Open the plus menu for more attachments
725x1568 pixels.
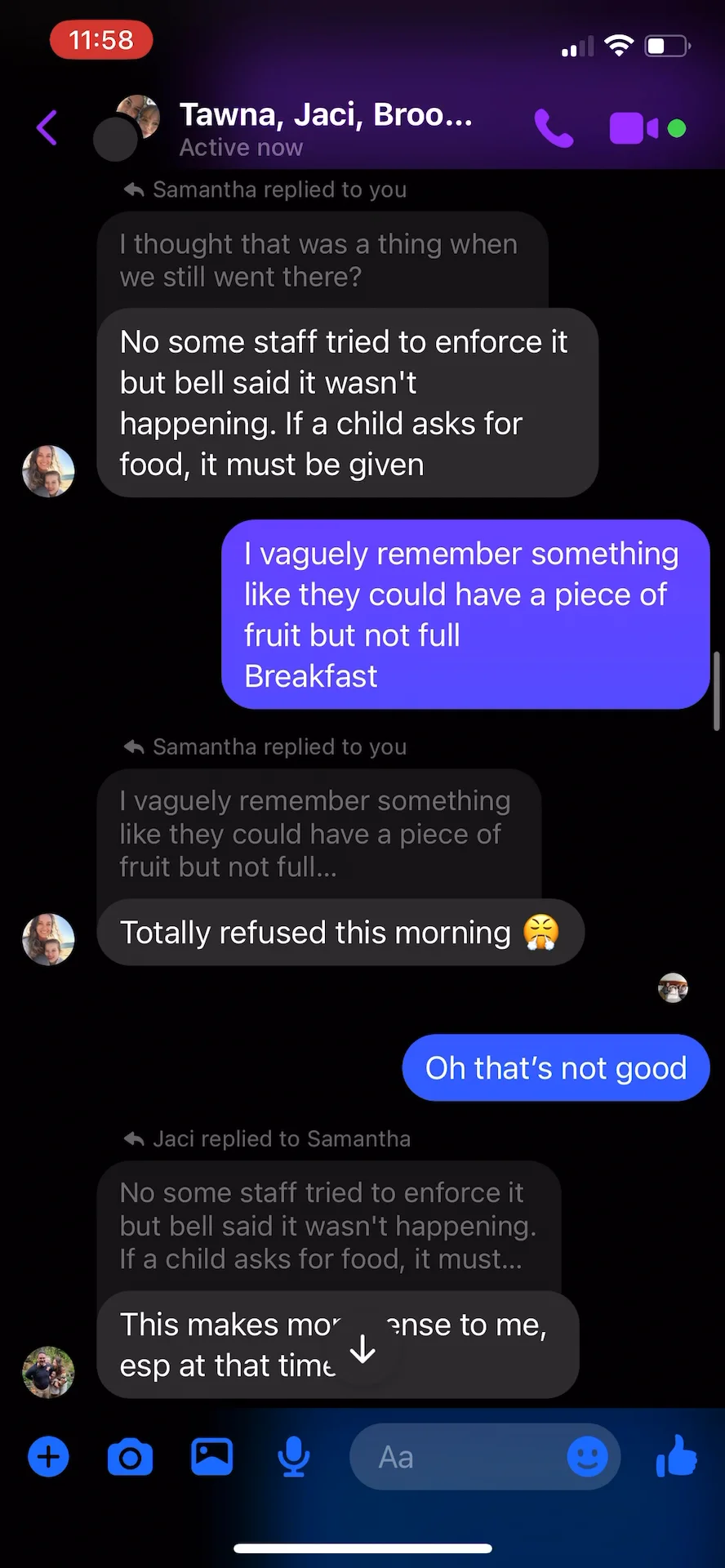pos(49,1457)
